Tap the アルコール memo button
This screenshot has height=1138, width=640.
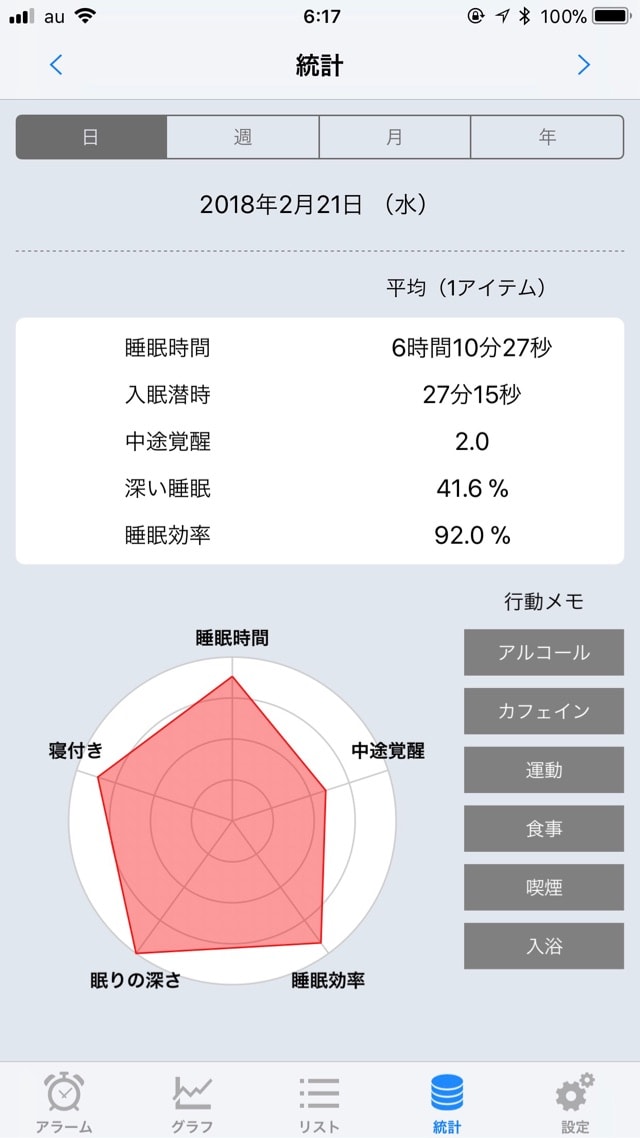coord(544,652)
